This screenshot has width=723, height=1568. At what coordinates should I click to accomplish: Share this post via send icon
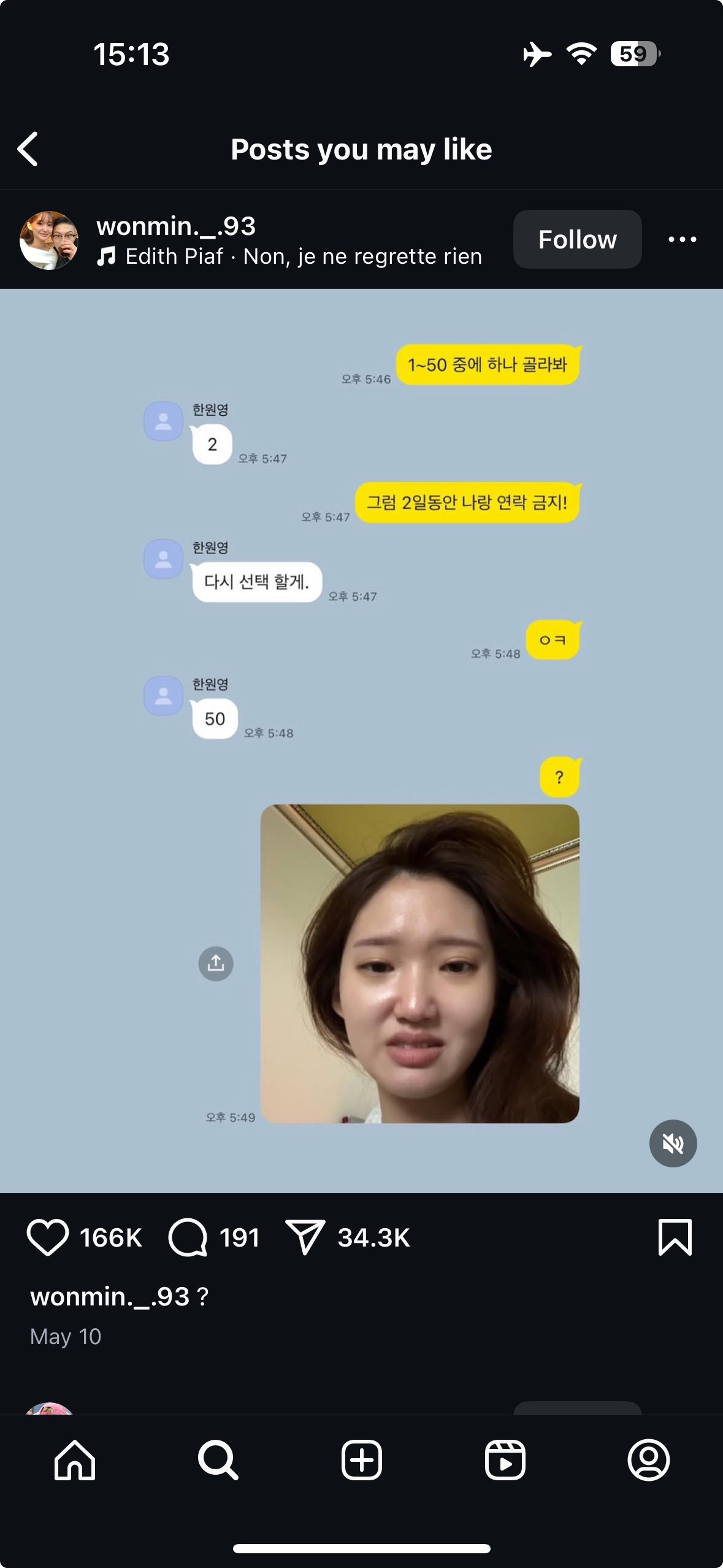pos(305,1237)
